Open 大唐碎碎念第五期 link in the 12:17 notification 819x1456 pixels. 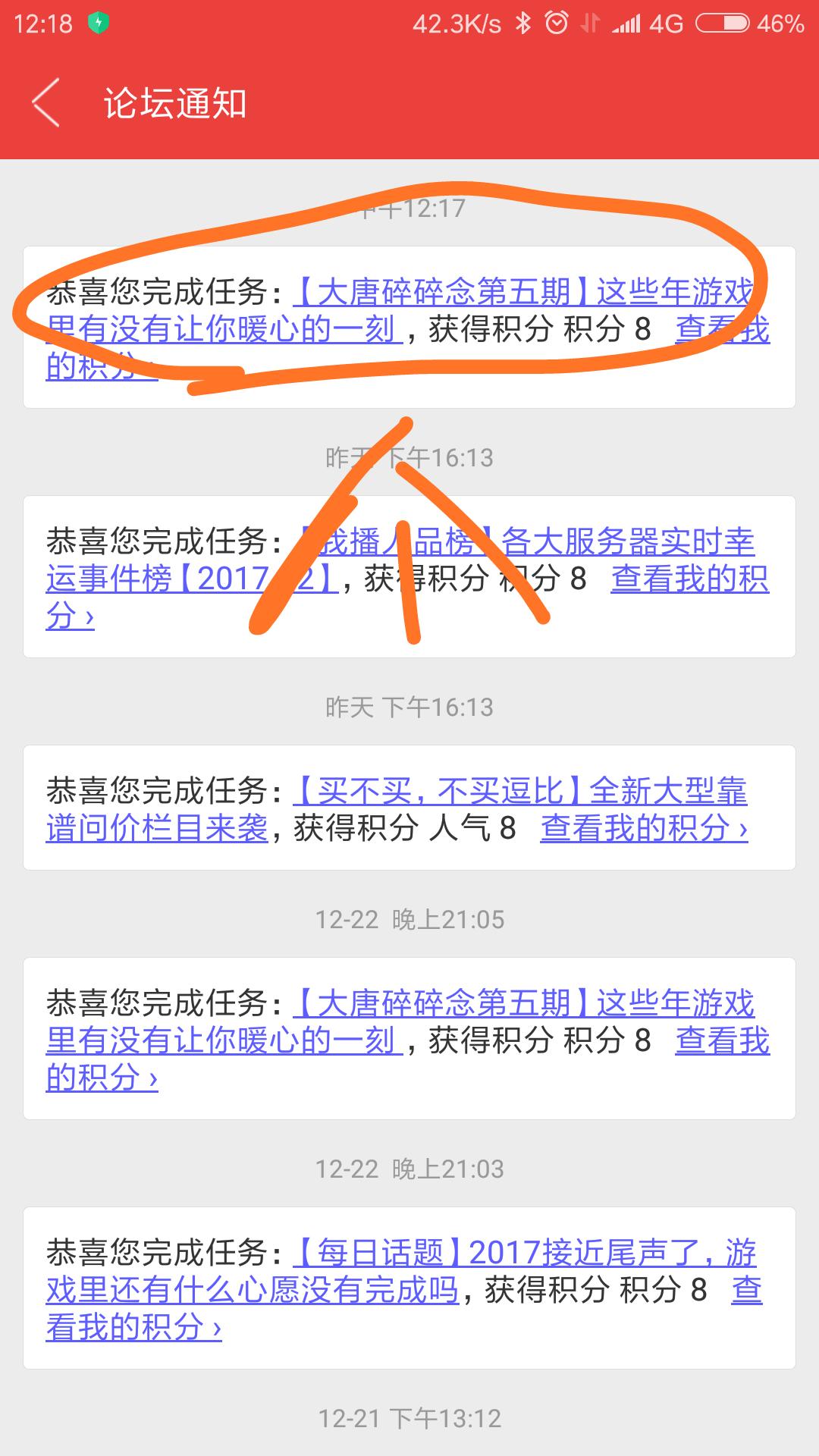(523, 293)
